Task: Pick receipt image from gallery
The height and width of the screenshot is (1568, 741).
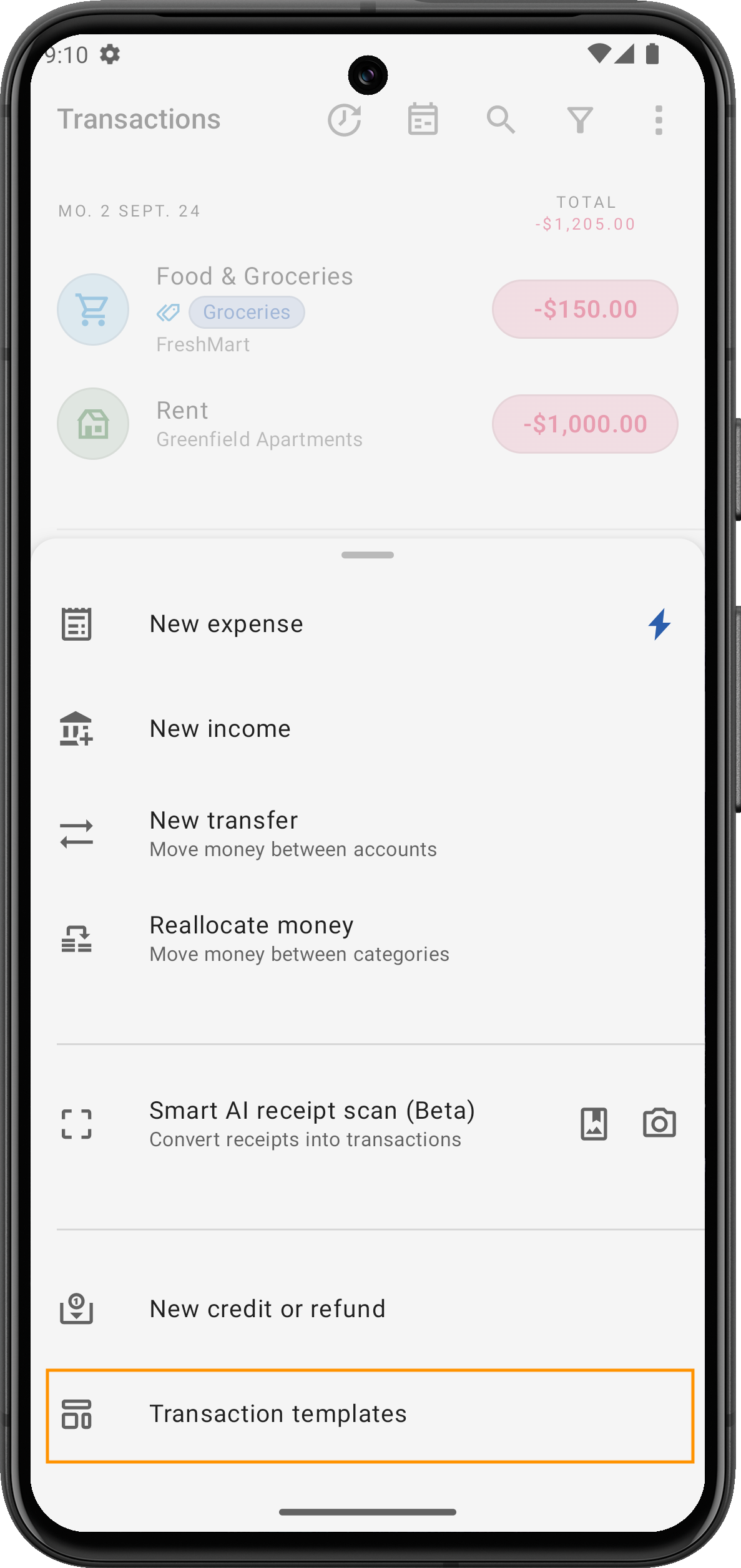Action: click(594, 1124)
